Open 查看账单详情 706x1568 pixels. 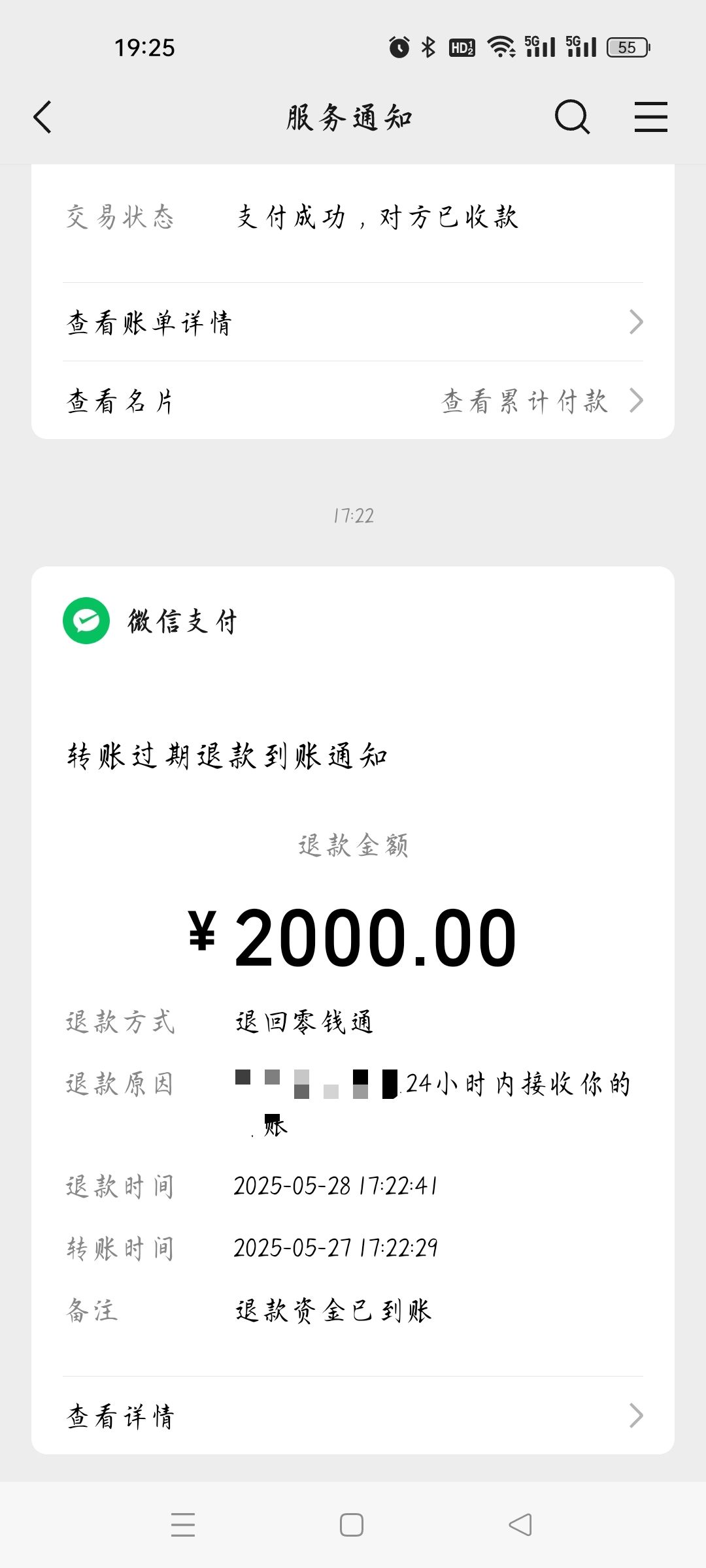353,322
